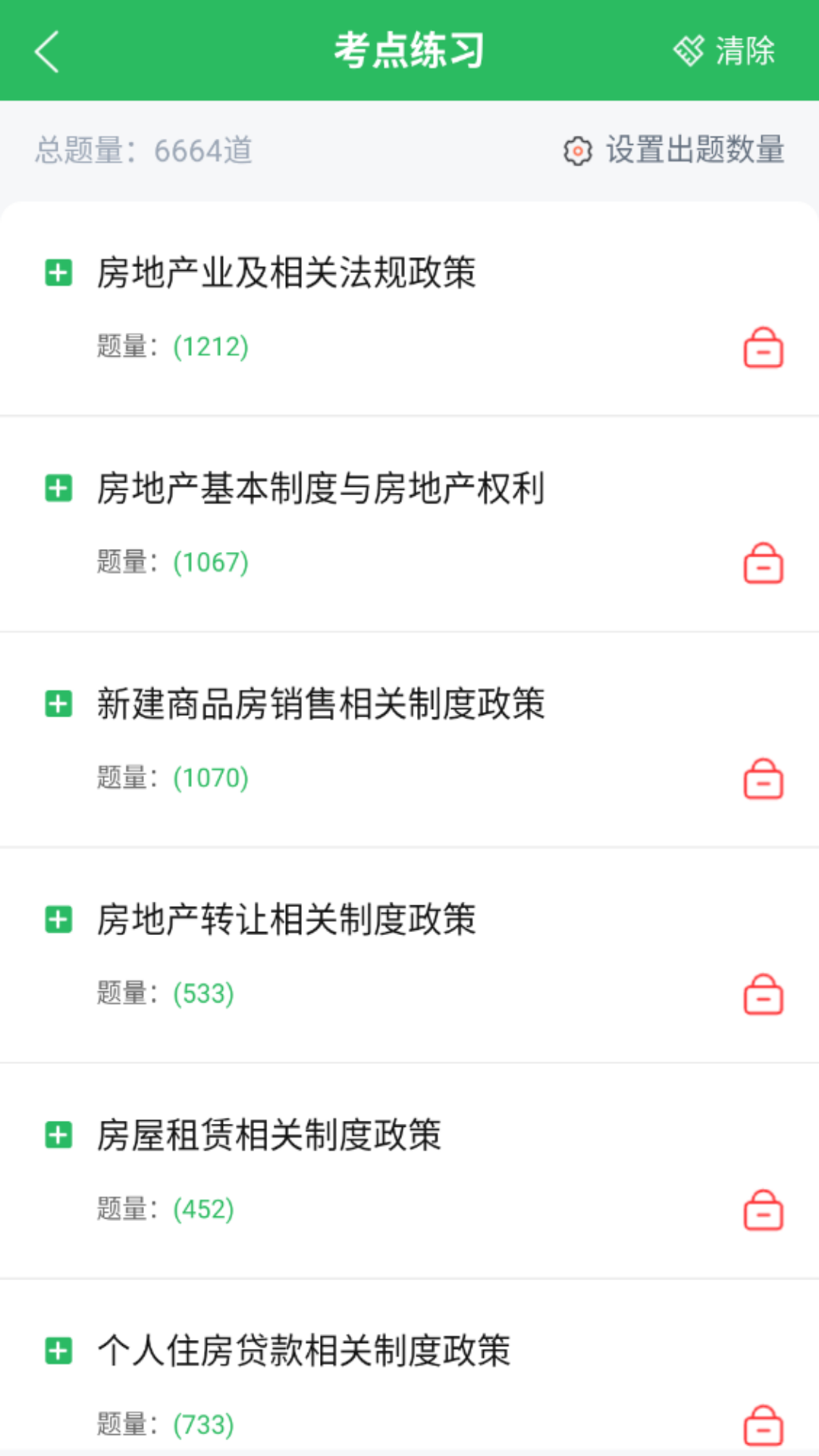
Task: Expand 房地产业及相关法规政策 with its plus icon
Action: pos(58,272)
